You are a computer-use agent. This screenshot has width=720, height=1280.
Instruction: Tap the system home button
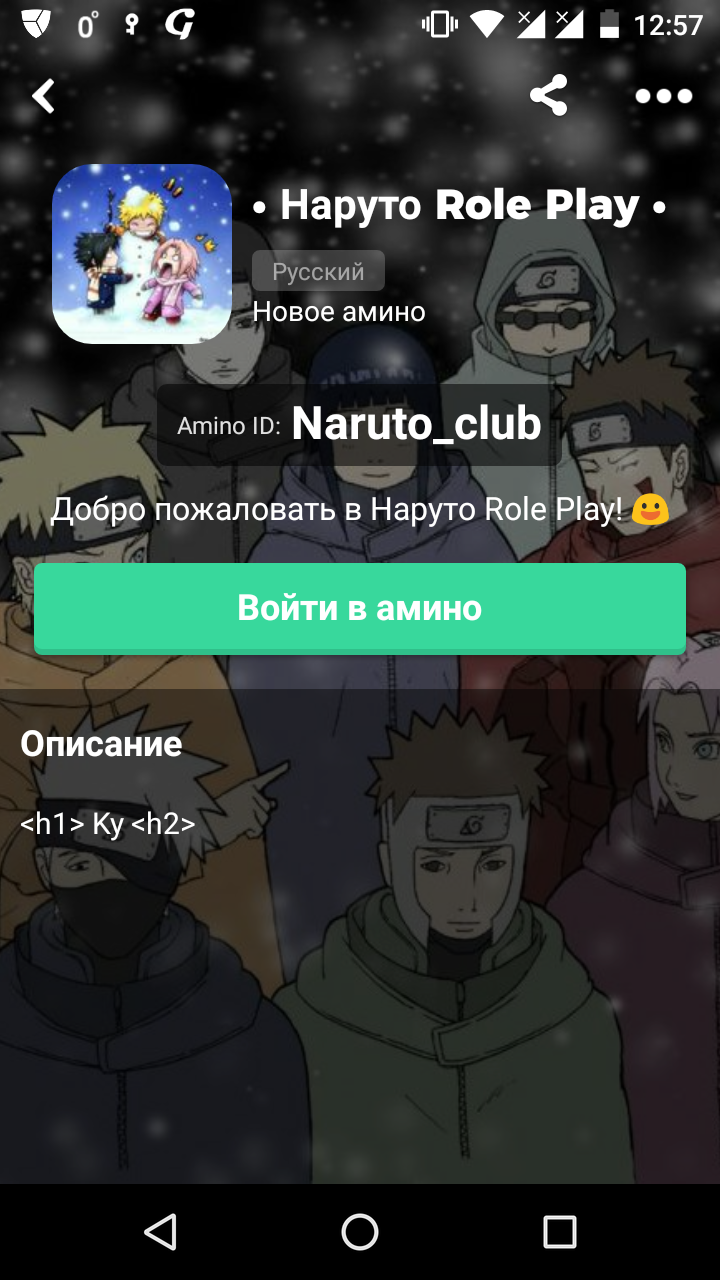click(x=360, y=1232)
